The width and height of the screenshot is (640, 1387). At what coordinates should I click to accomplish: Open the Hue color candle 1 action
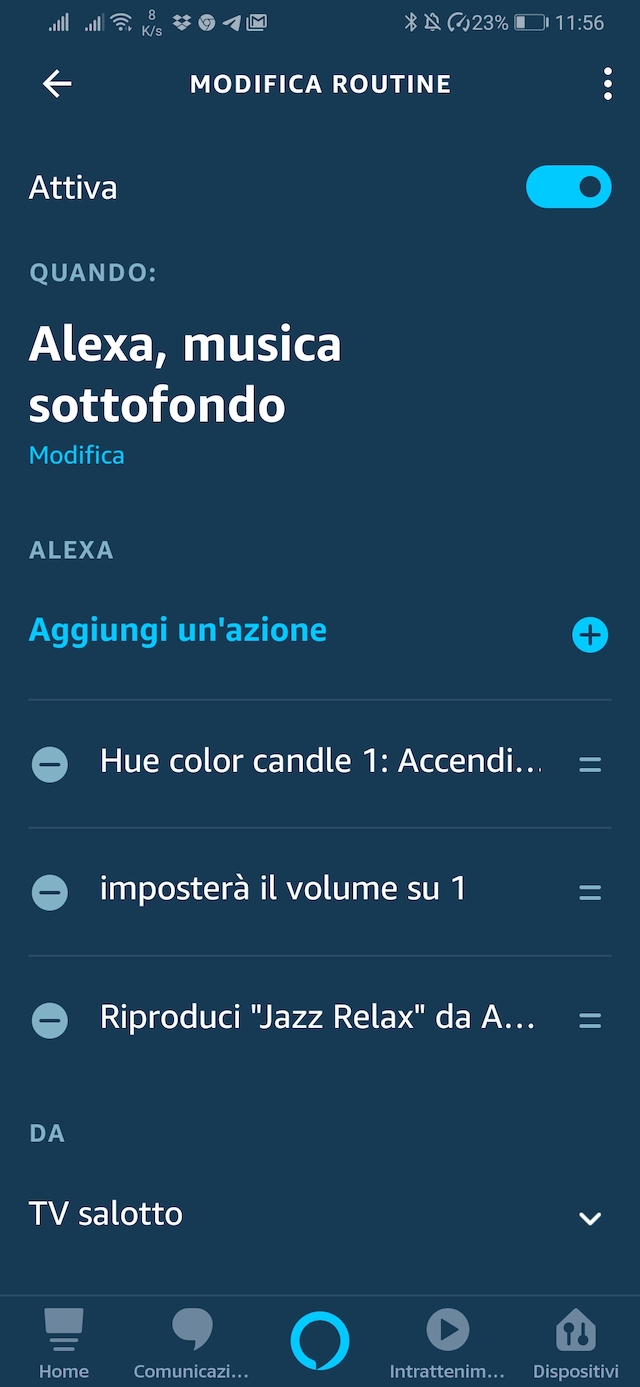click(x=320, y=762)
